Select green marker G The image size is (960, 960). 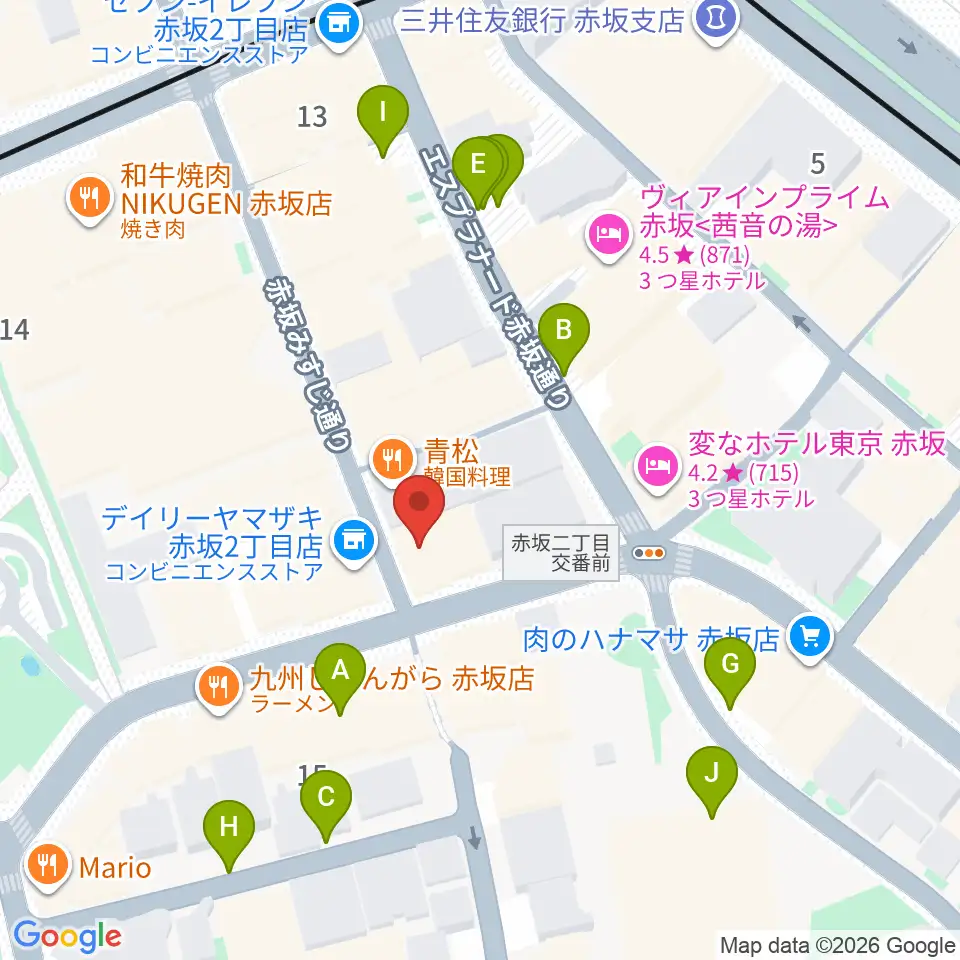730,671
